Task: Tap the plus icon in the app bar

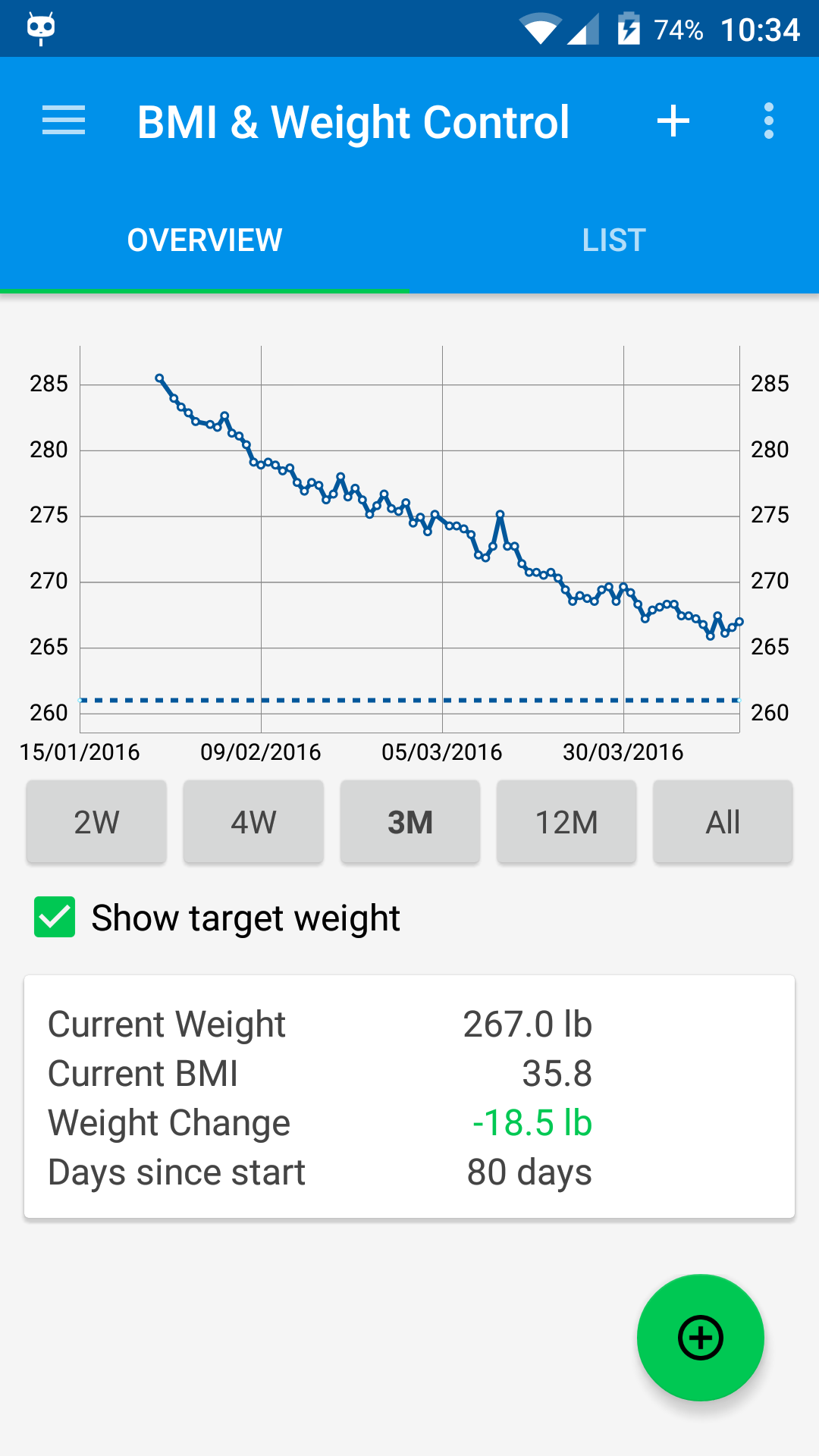Action: coord(673,121)
